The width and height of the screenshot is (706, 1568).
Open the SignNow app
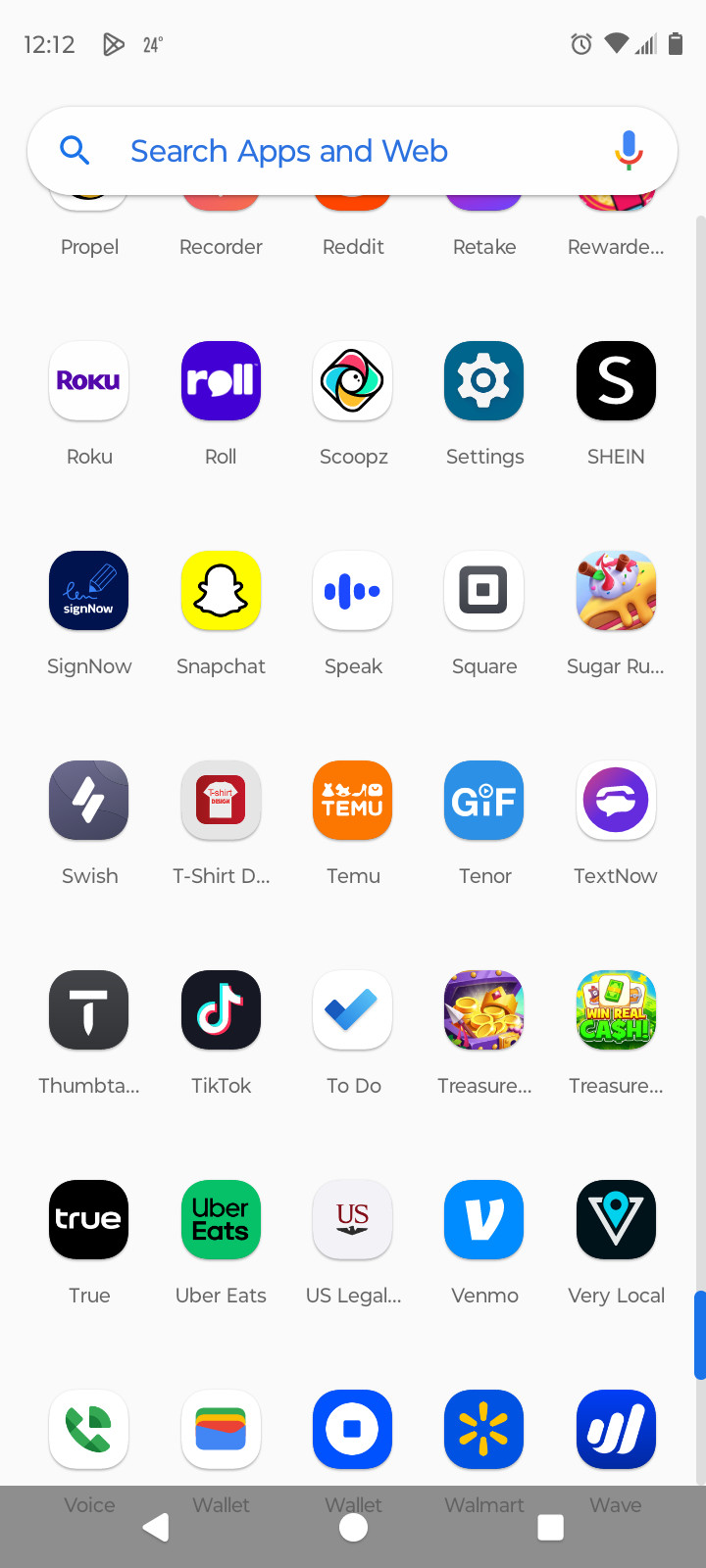tap(89, 591)
